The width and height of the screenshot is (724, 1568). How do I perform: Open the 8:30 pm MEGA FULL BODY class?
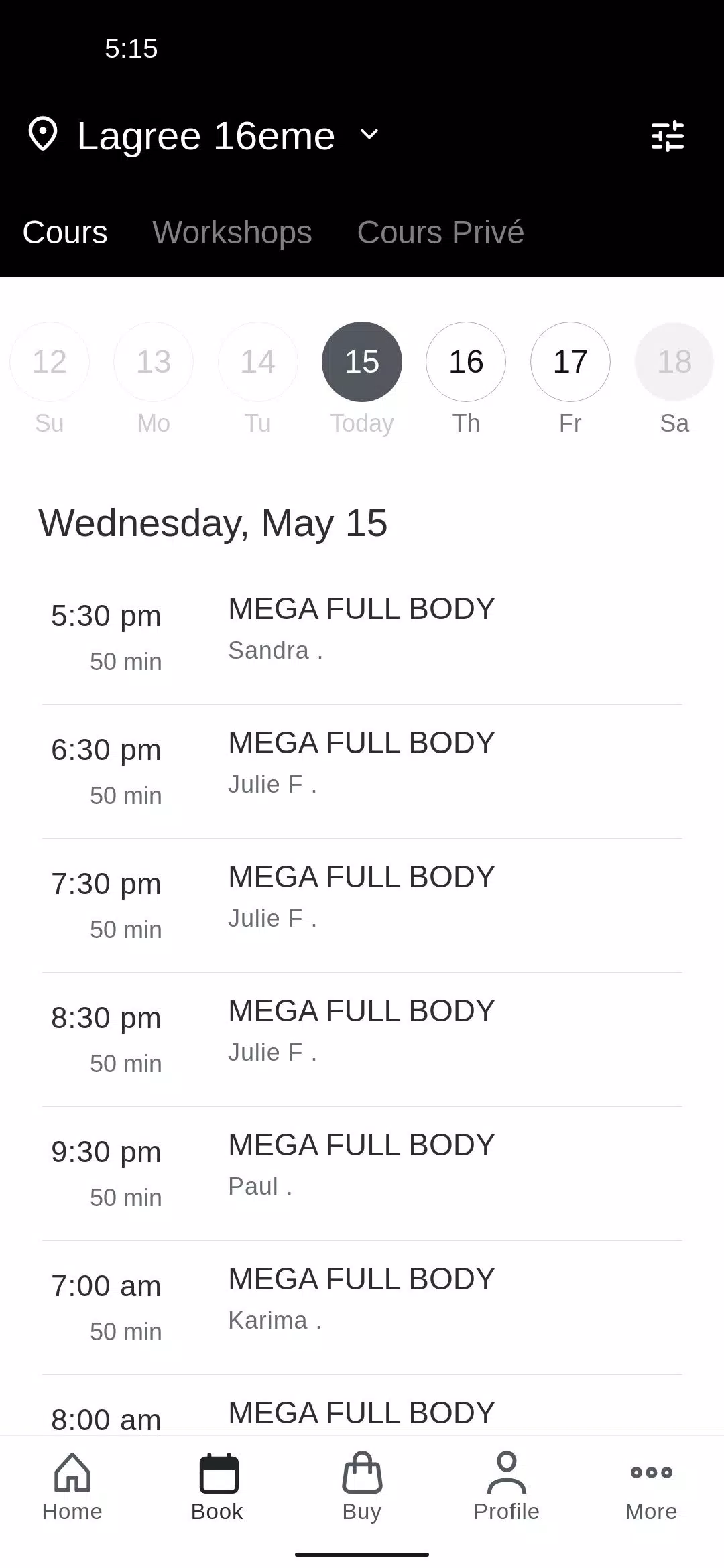pos(362,1039)
